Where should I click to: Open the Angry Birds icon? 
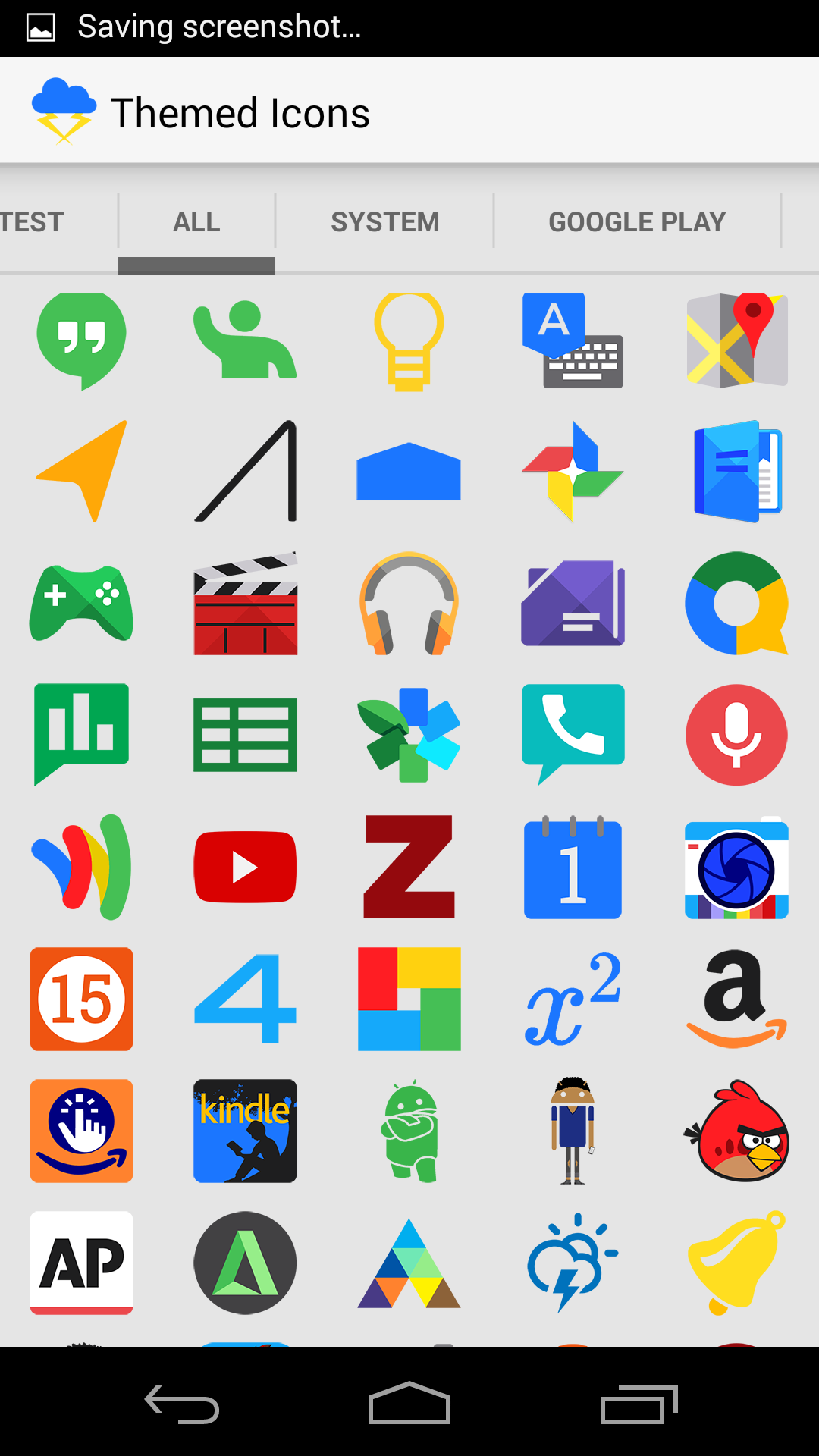point(736,1131)
